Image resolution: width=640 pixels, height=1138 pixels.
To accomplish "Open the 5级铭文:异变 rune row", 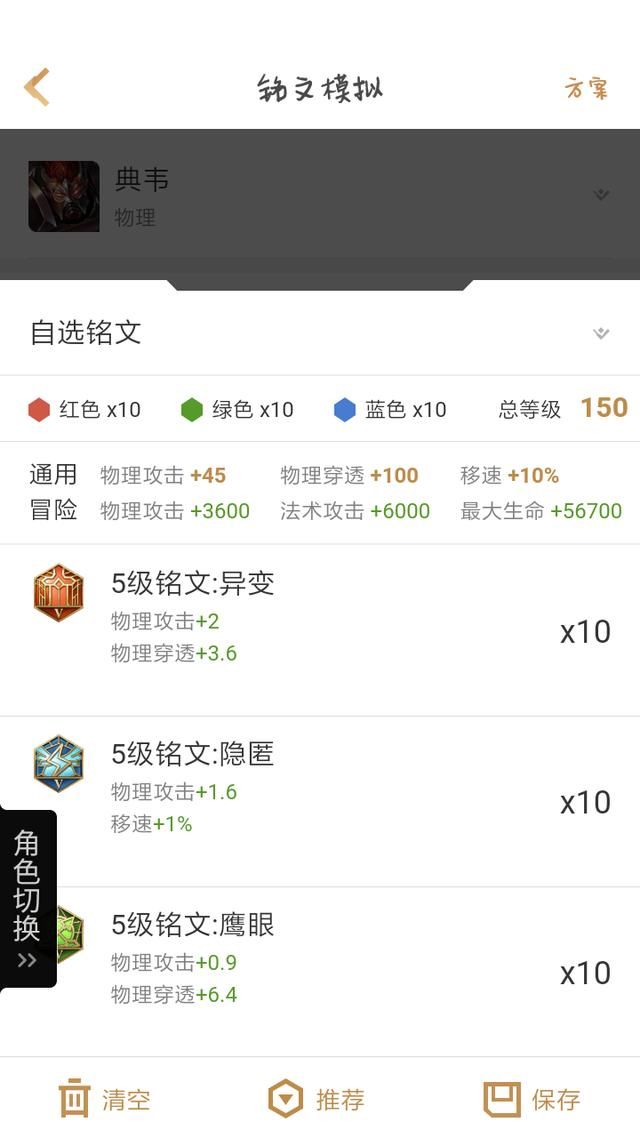I will 320,631.
